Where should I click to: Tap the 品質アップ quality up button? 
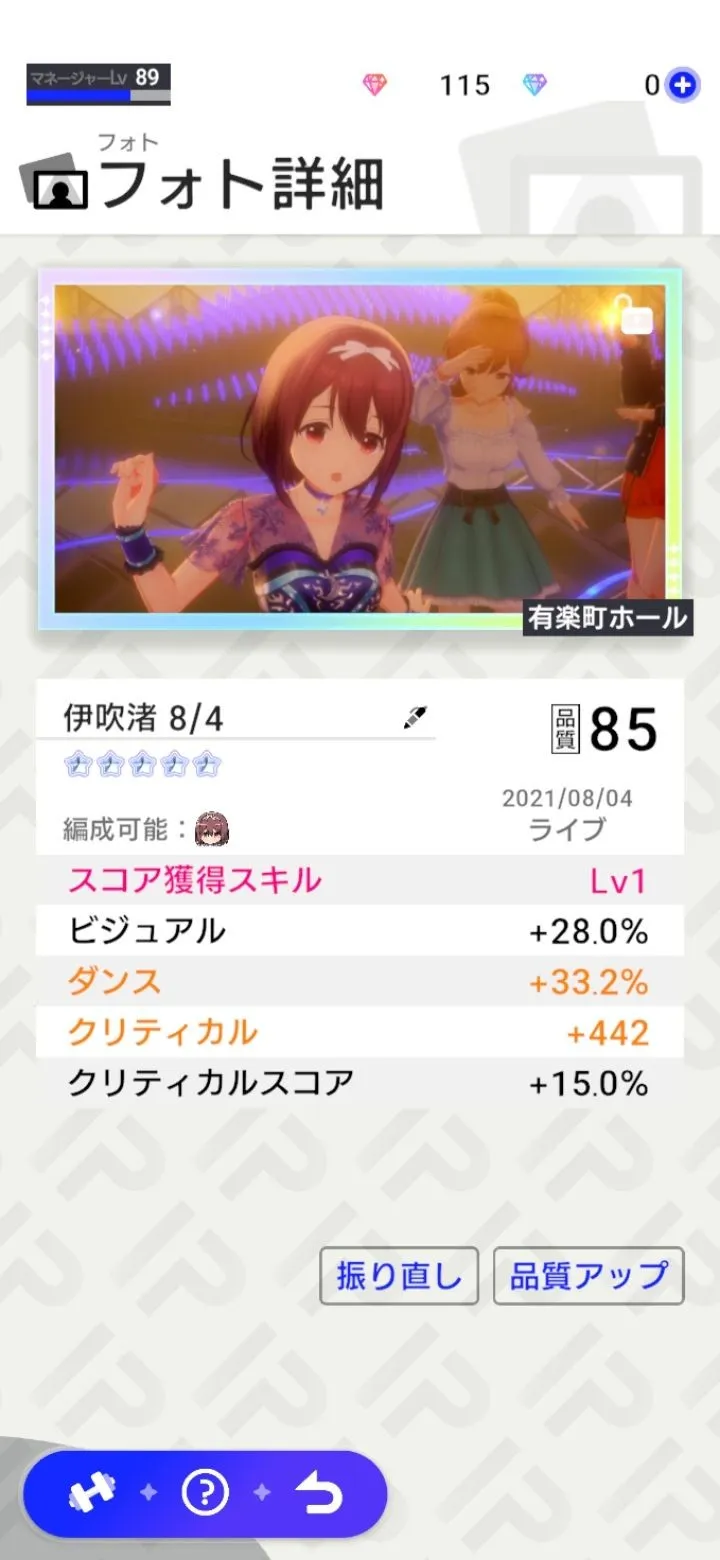point(588,1276)
